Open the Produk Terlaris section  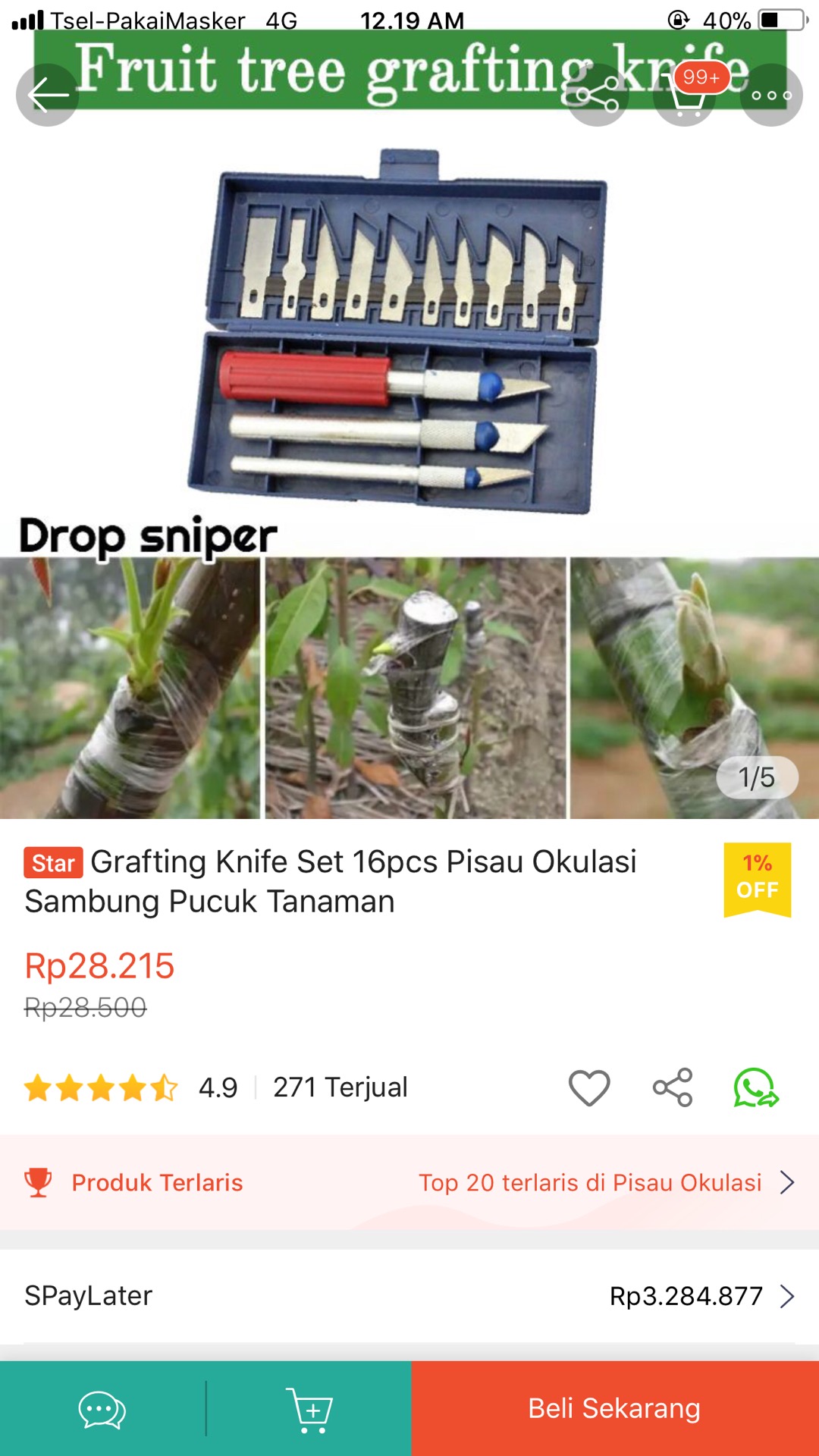pos(157,1183)
